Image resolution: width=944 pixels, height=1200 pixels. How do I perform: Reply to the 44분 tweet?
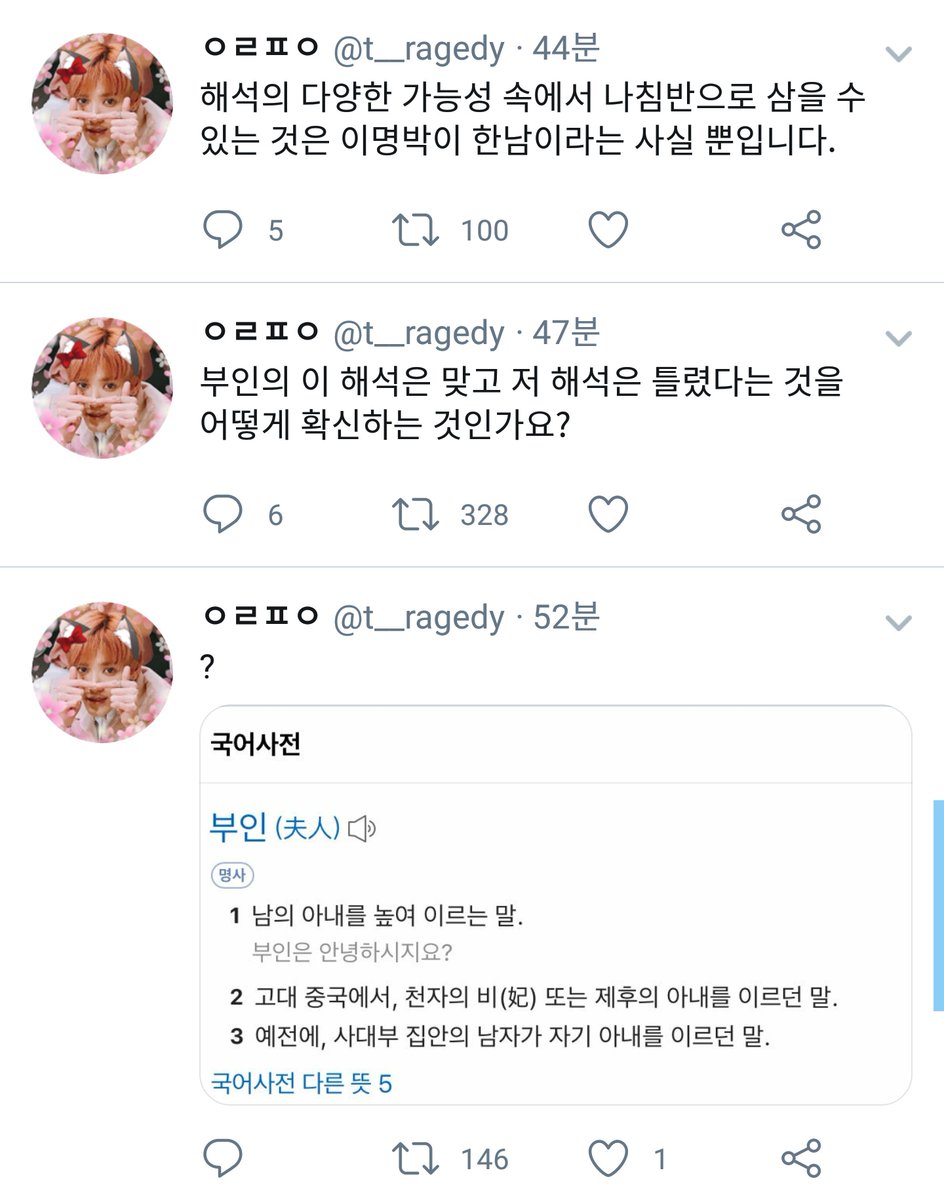click(222, 231)
